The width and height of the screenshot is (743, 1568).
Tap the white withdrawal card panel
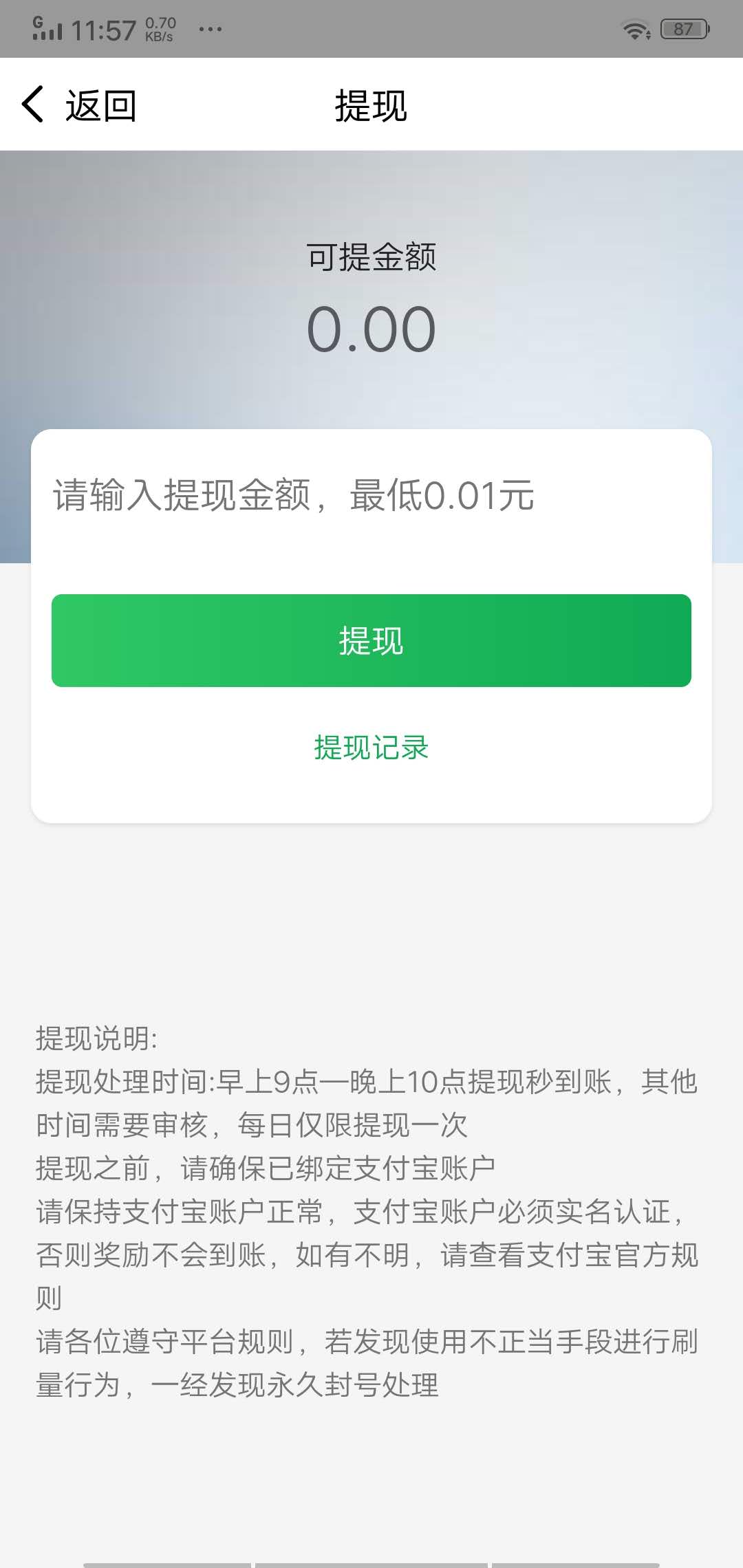point(371,798)
